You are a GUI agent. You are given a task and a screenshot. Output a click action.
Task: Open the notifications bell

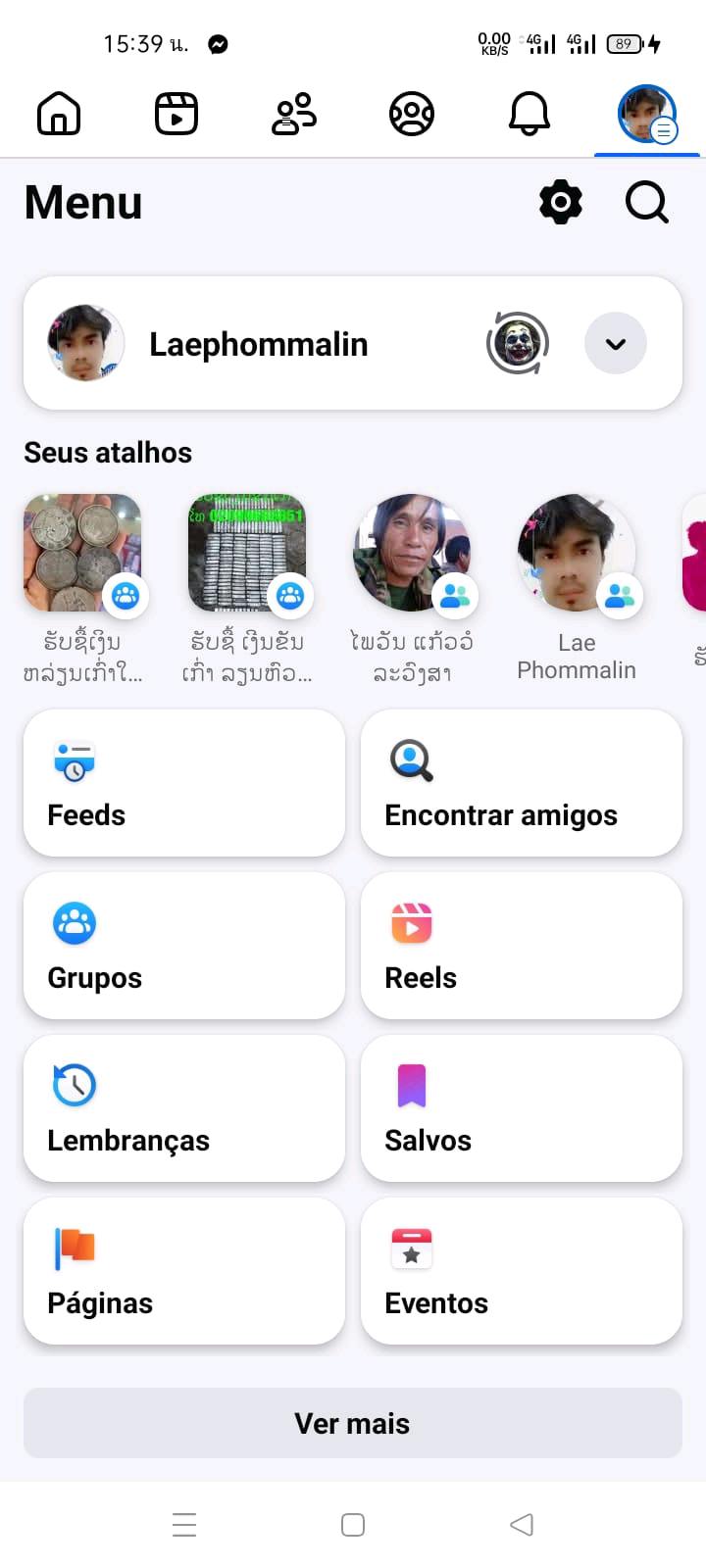click(529, 114)
